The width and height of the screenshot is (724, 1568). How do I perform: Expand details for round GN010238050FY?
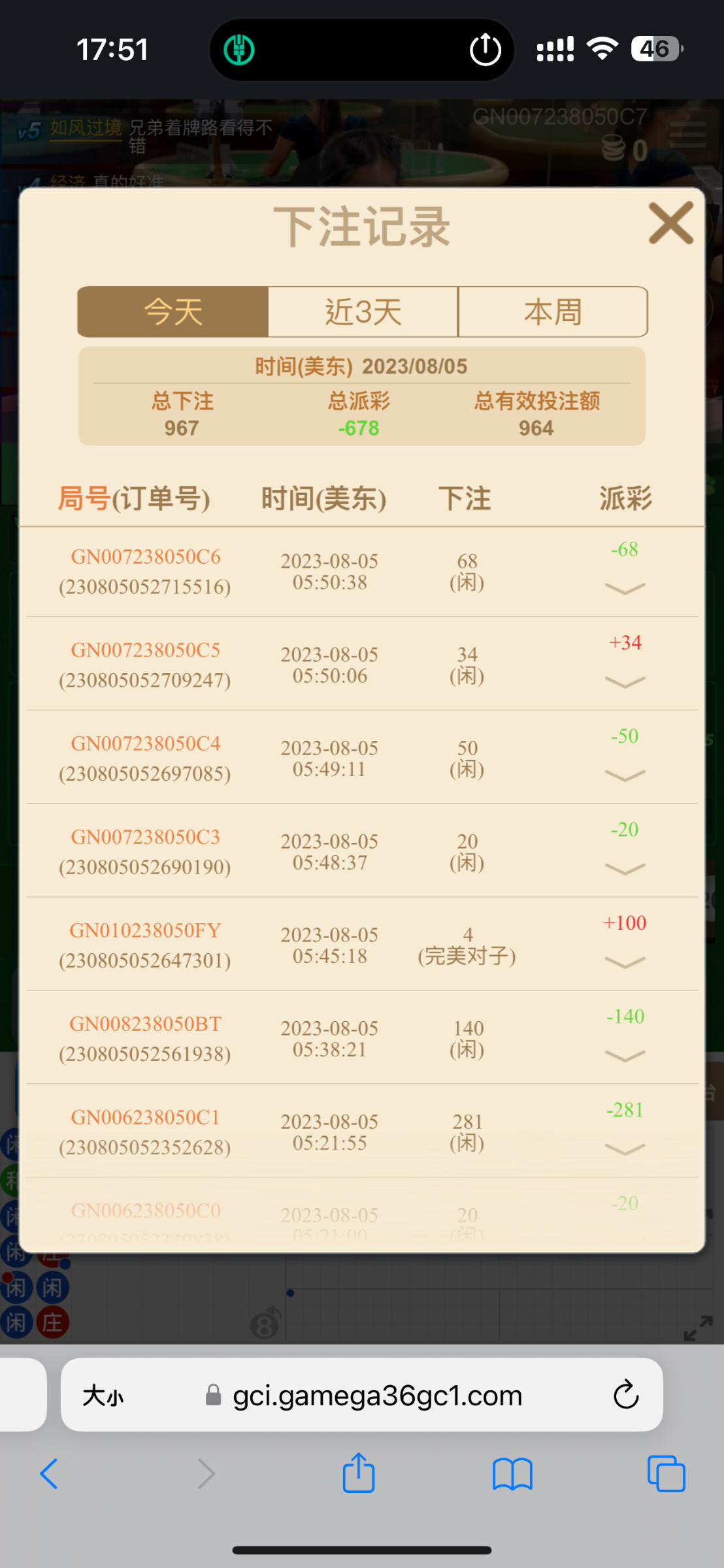click(x=625, y=962)
